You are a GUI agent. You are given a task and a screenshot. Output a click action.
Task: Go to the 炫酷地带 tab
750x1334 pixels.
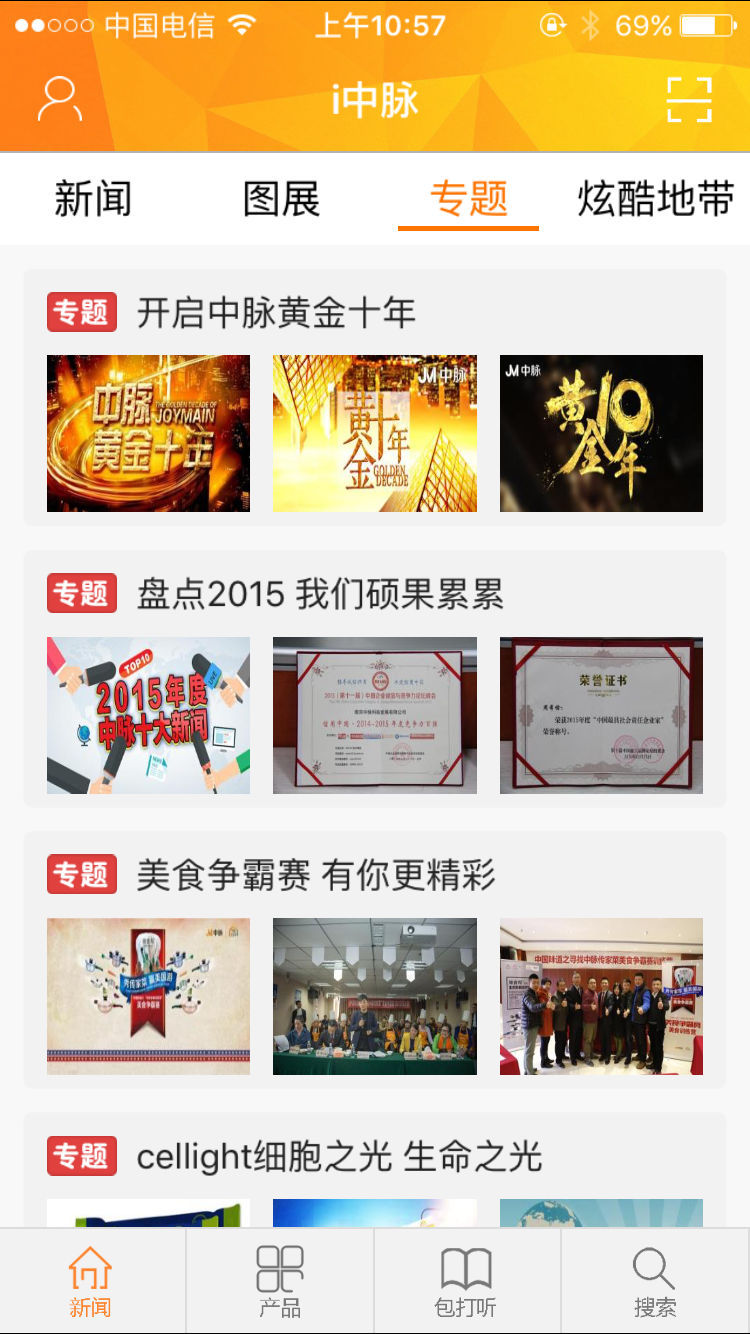[655, 199]
